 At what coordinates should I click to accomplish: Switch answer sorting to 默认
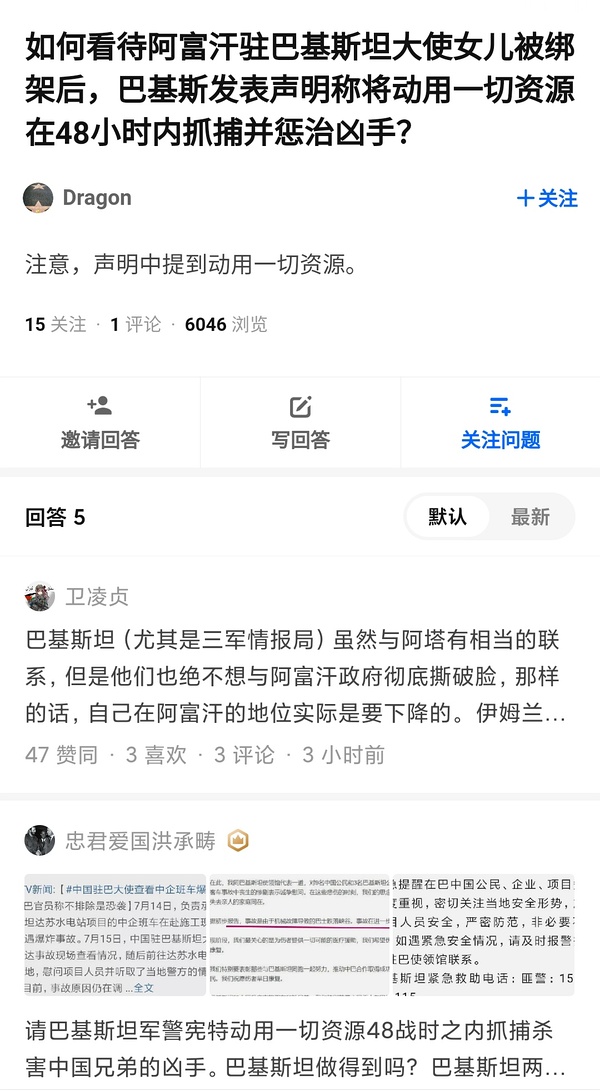pyautogui.click(x=447, y=517)
